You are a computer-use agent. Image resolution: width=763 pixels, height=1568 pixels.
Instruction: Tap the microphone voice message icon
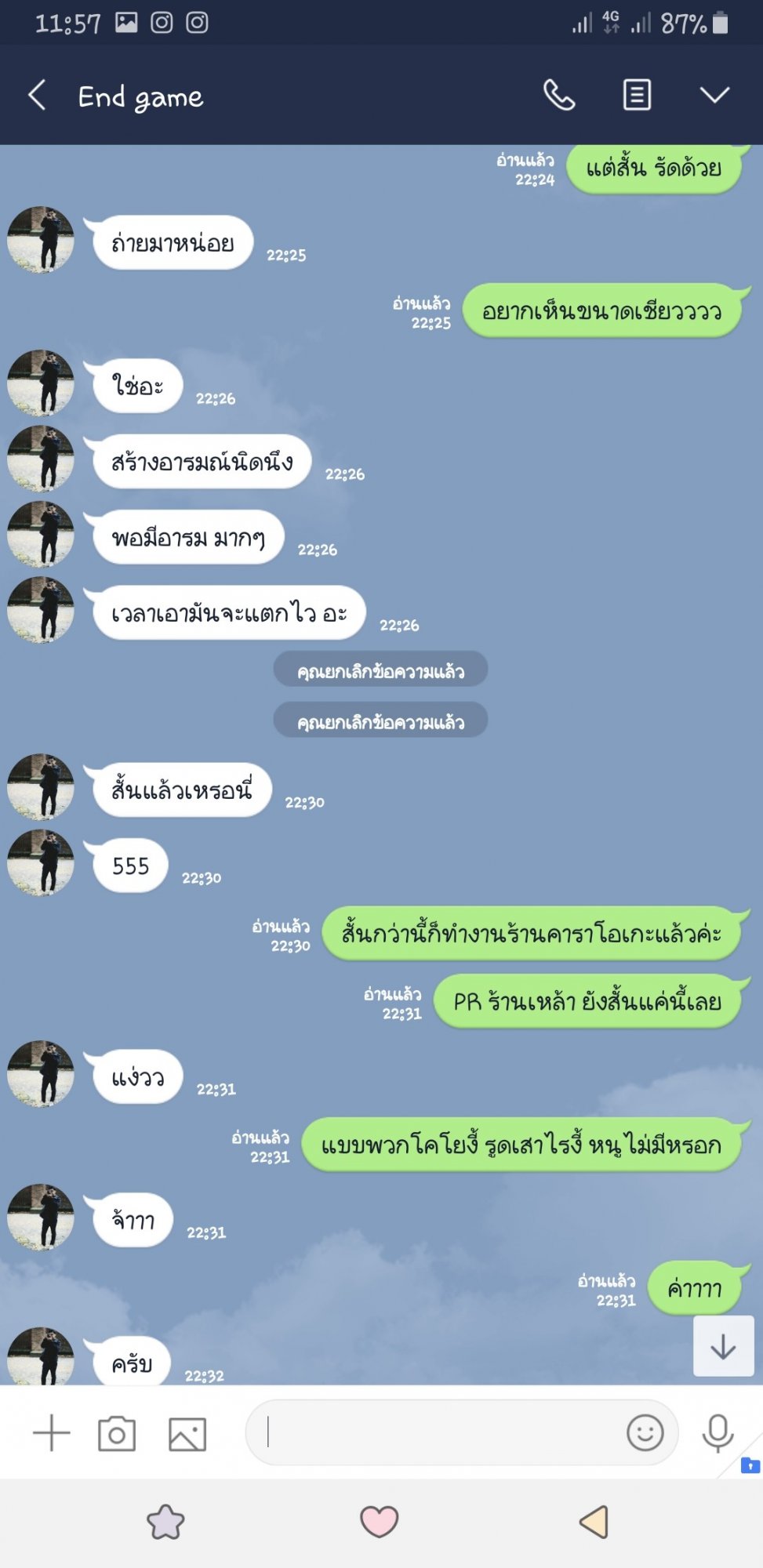[718, 1433]
